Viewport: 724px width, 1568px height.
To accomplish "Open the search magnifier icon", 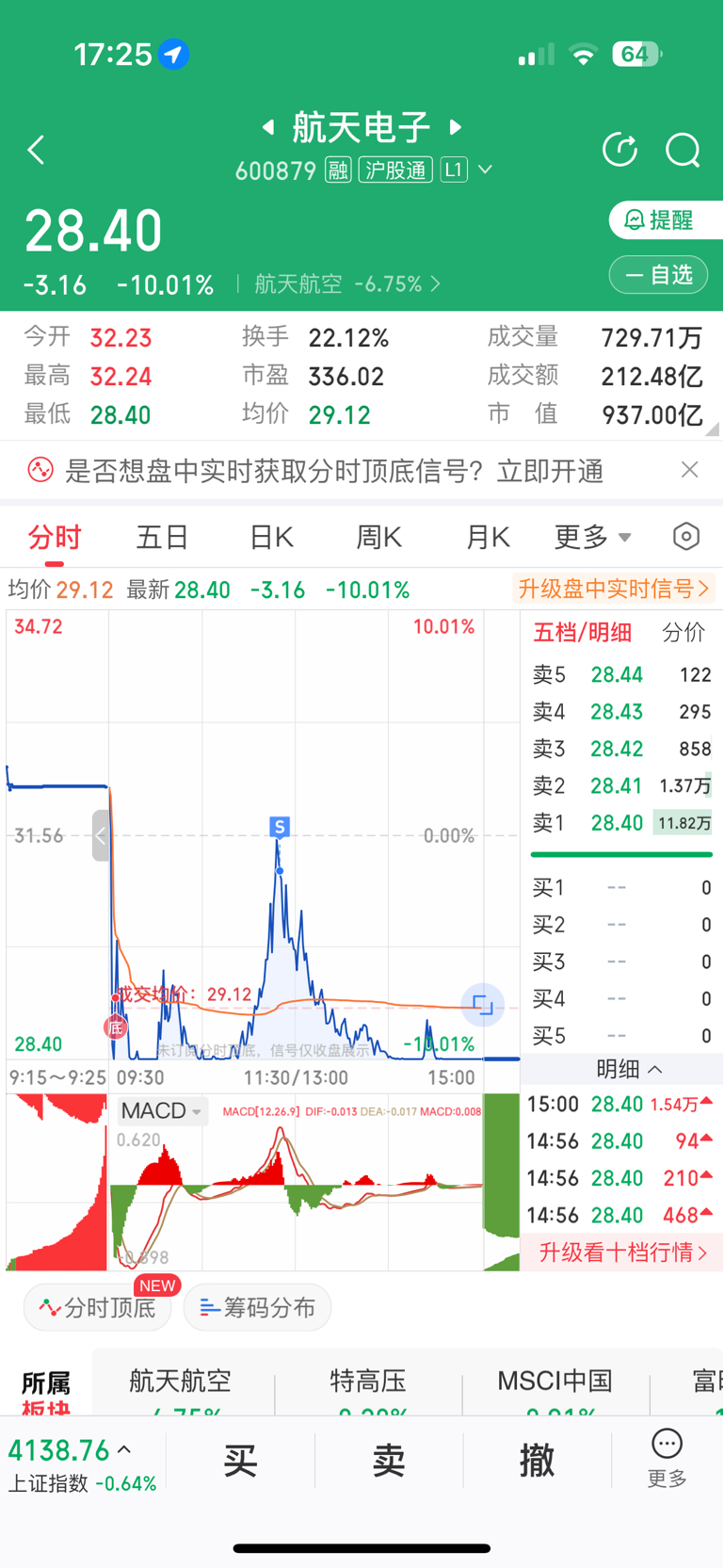I will coord(683,150).
